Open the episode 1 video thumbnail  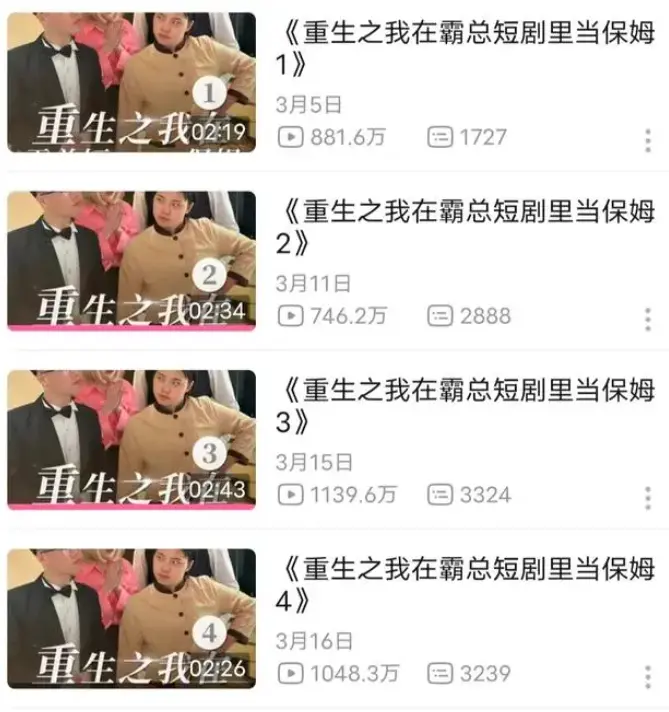click(131, 82)
